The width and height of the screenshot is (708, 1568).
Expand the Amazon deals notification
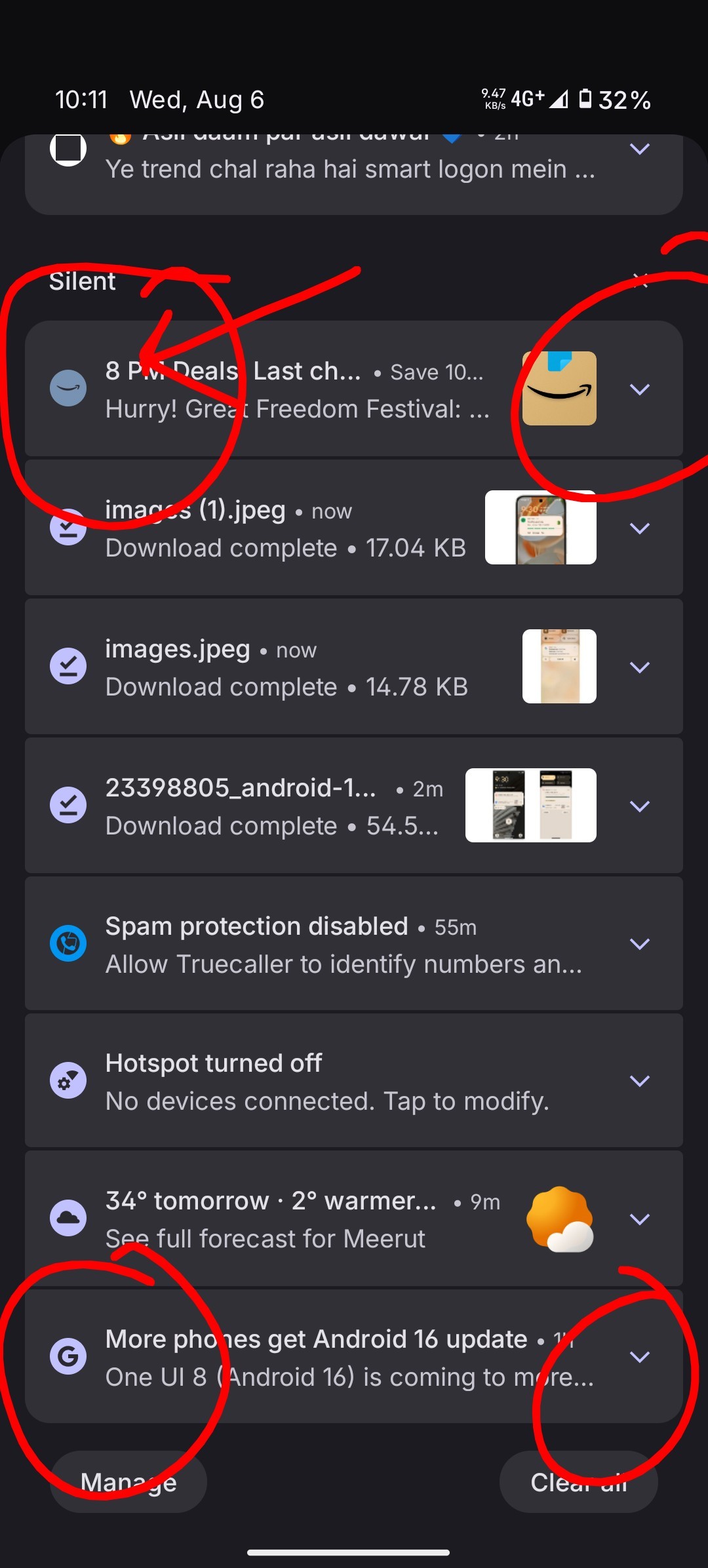pos(640,389)
